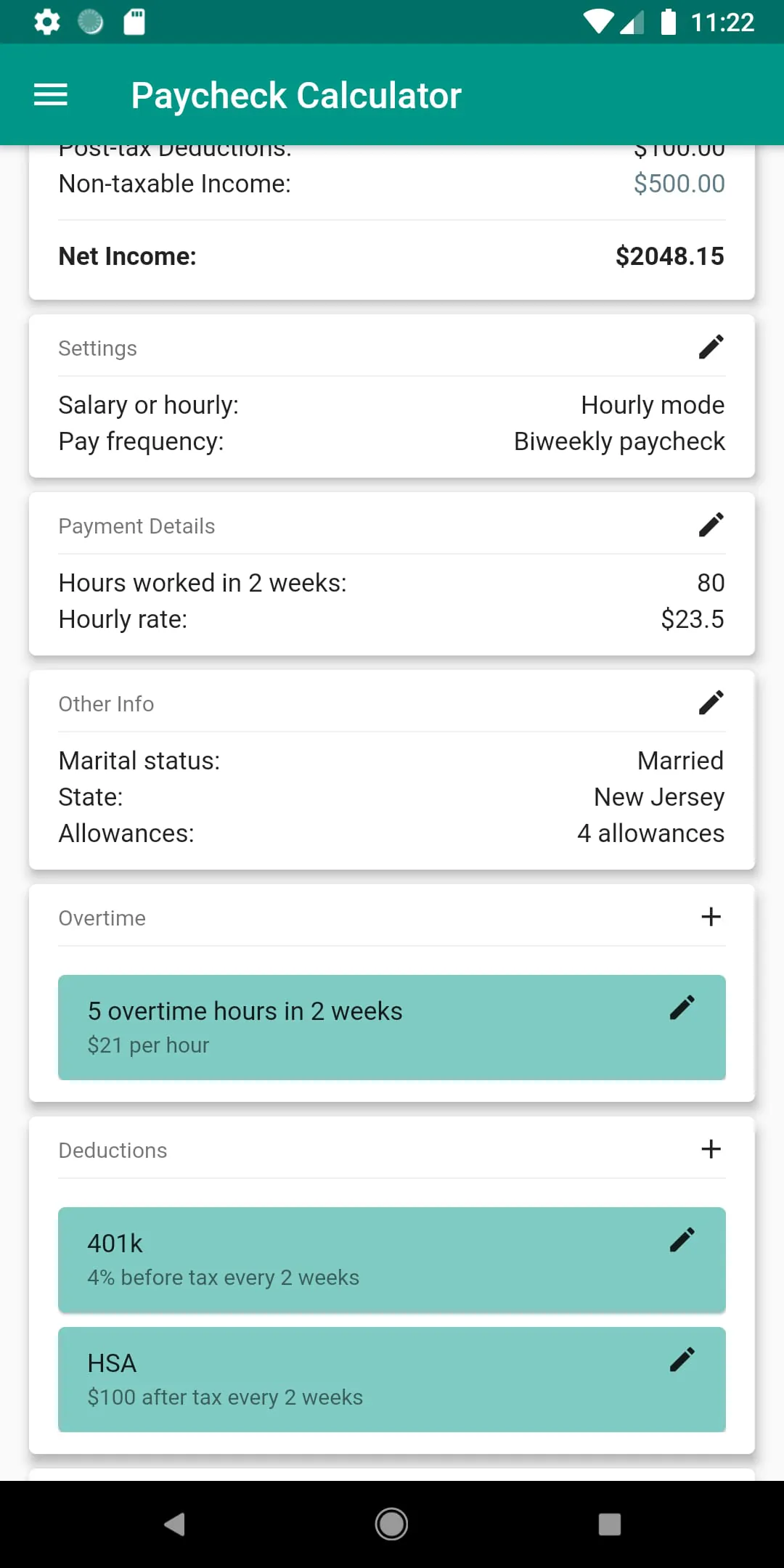Screen dimensions: 784x1568
Task: Change the marital status from Married
Action: [x=680, y=760]
